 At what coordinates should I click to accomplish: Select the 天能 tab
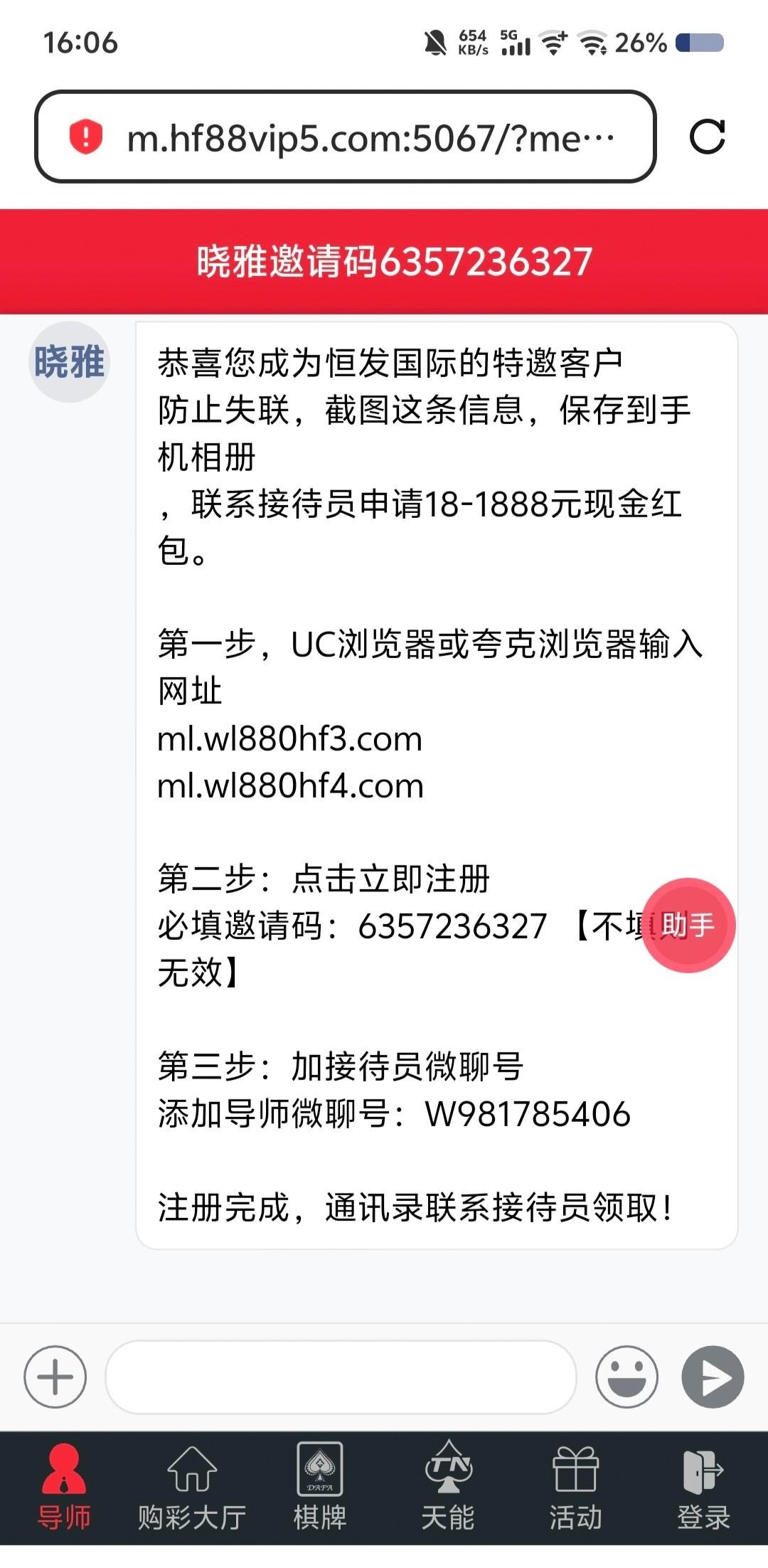[448, 1487]
